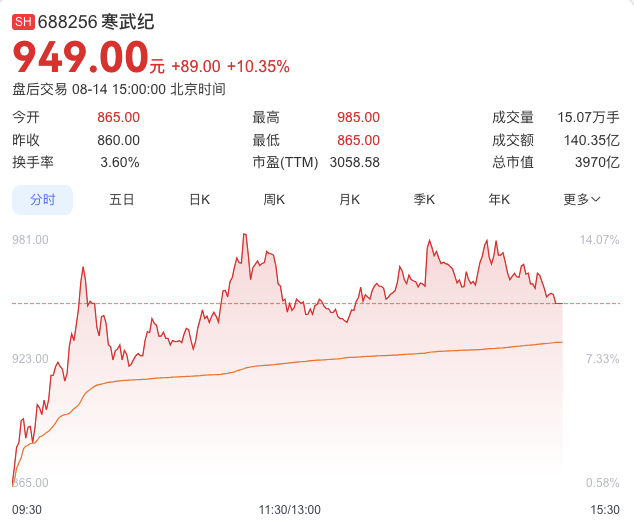Switch to the 周K chart
The image size is (634, 526).
coord(274,199)
